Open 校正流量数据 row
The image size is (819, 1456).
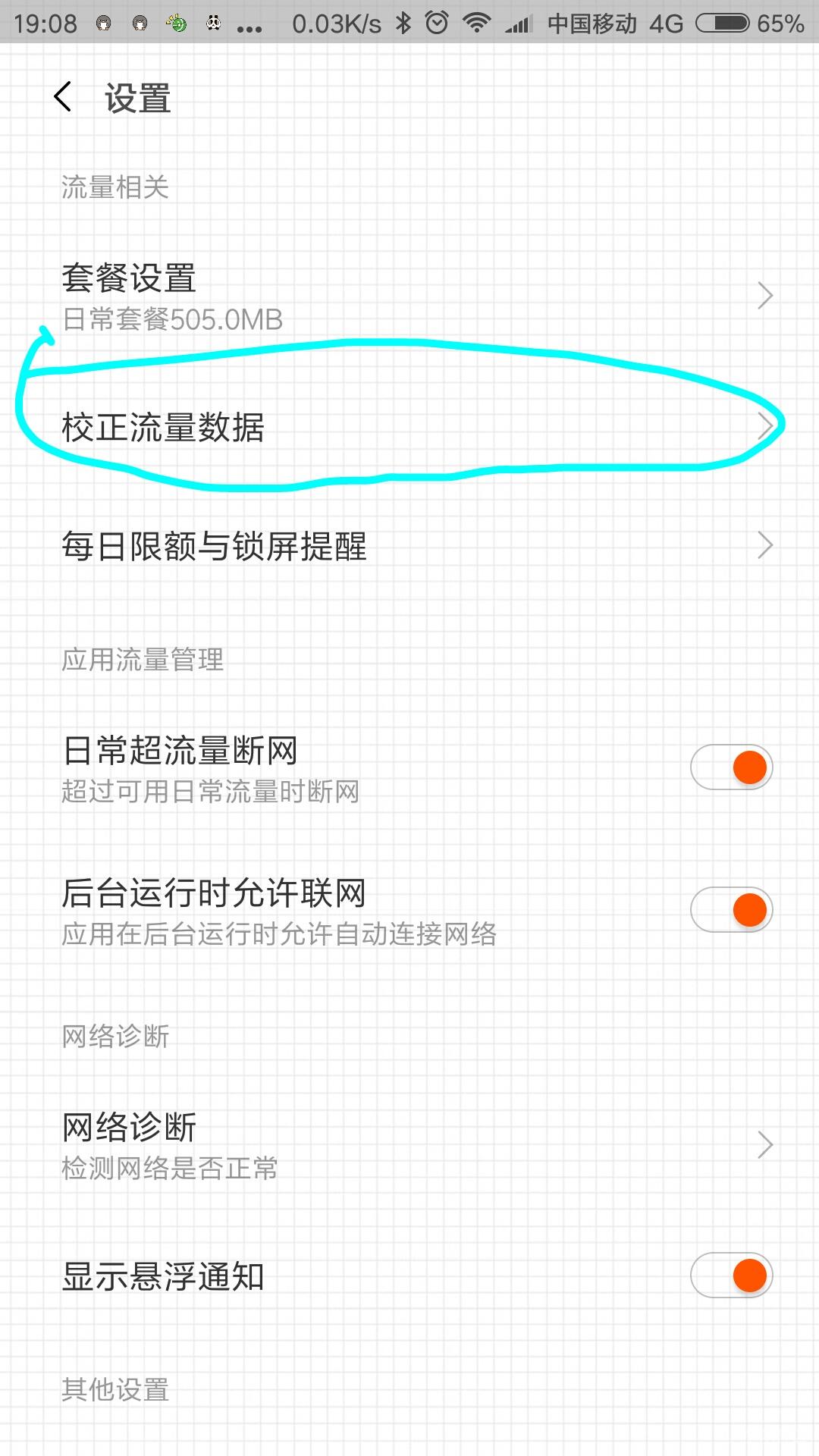(409, 427)
